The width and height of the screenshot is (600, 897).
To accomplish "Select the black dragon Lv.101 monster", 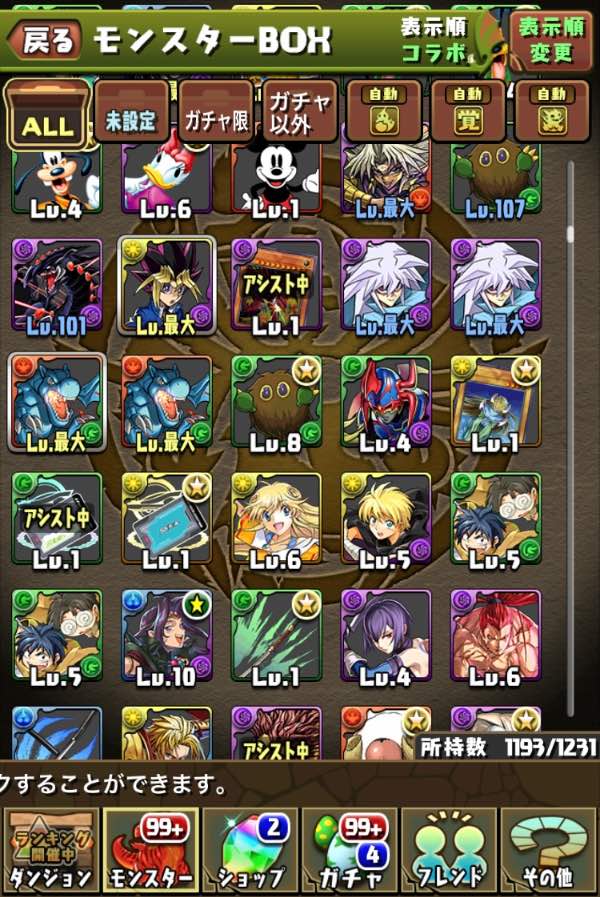I will point(57,284).
